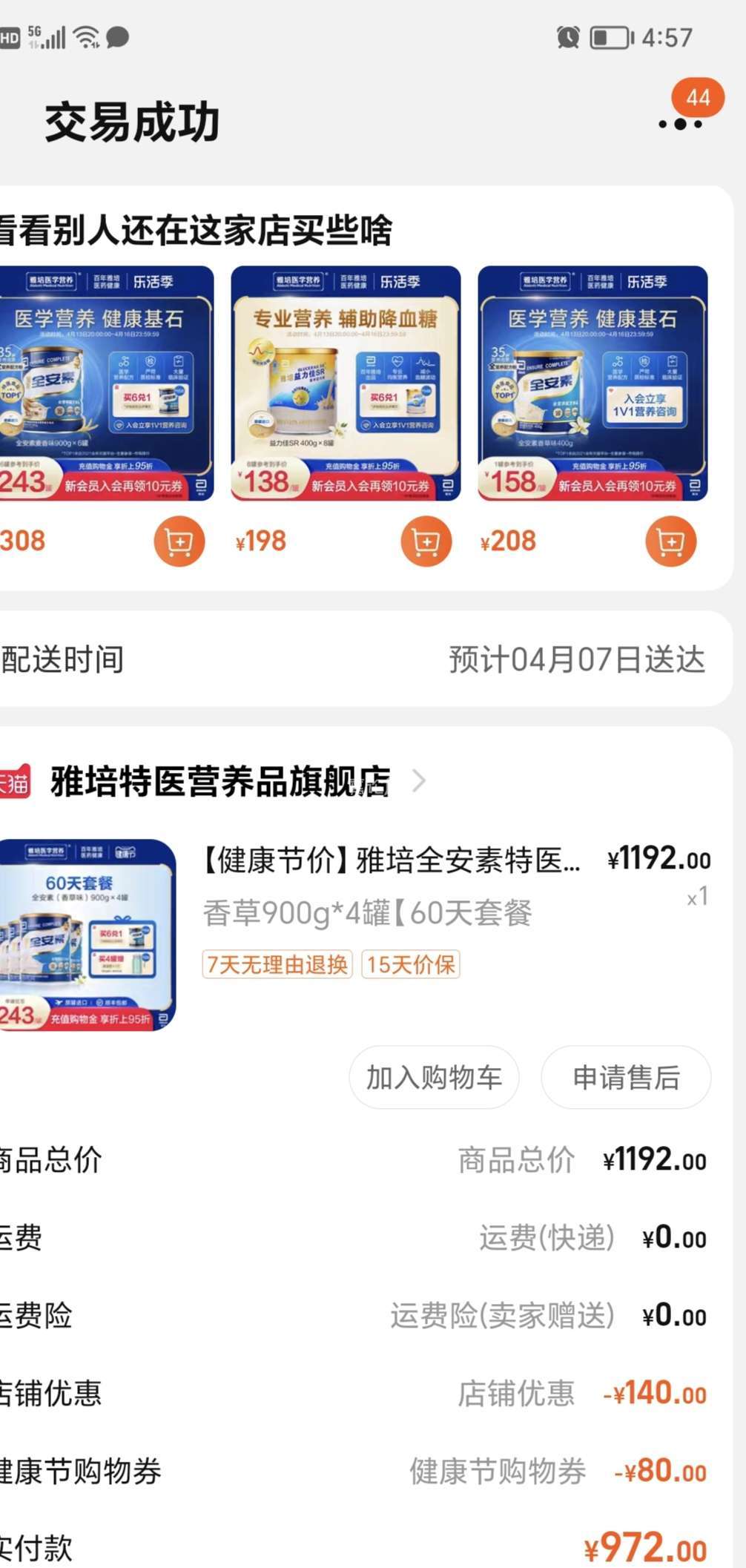Open the ¥208 全安素 400g product card
The height and width of the screenshot is (1568, 746).
592,383
